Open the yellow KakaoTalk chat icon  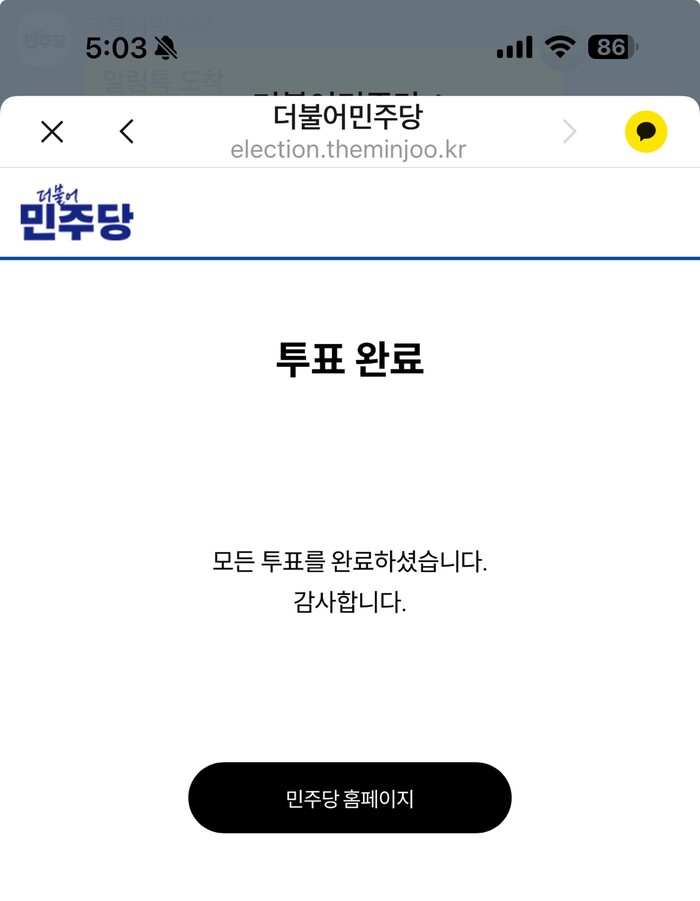coord(646,132)
